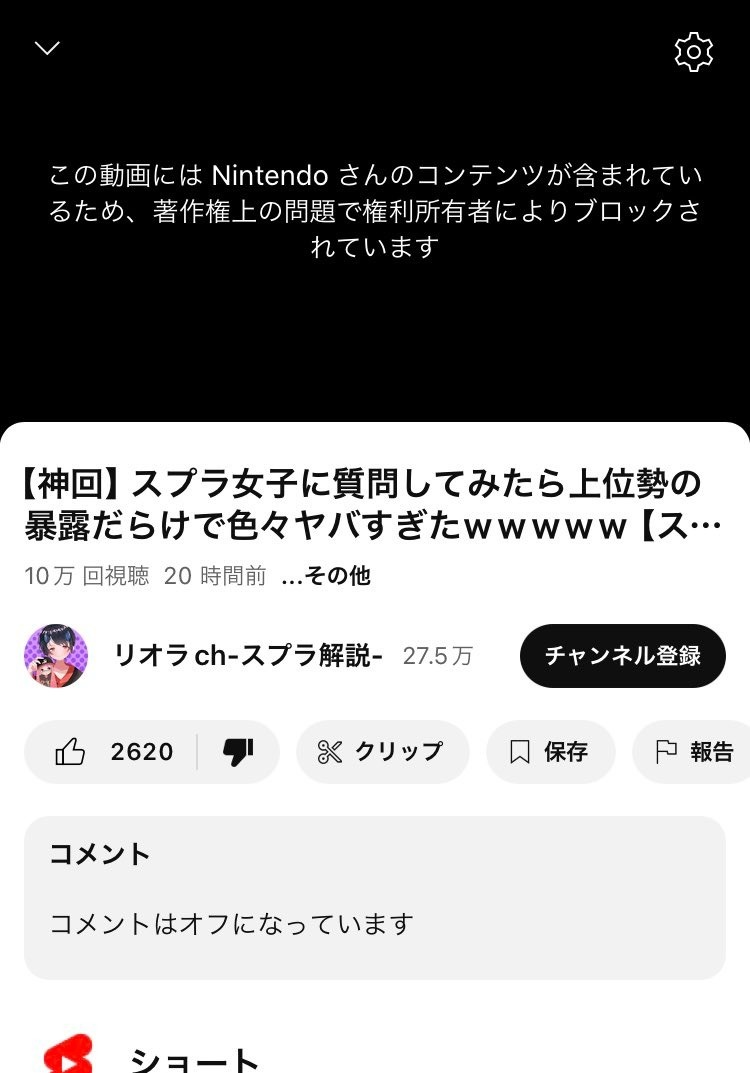This screenshot has width=750, height=1073.
Task: Subscribe with the チャンネル登録 button
Action: coord(622,656)
